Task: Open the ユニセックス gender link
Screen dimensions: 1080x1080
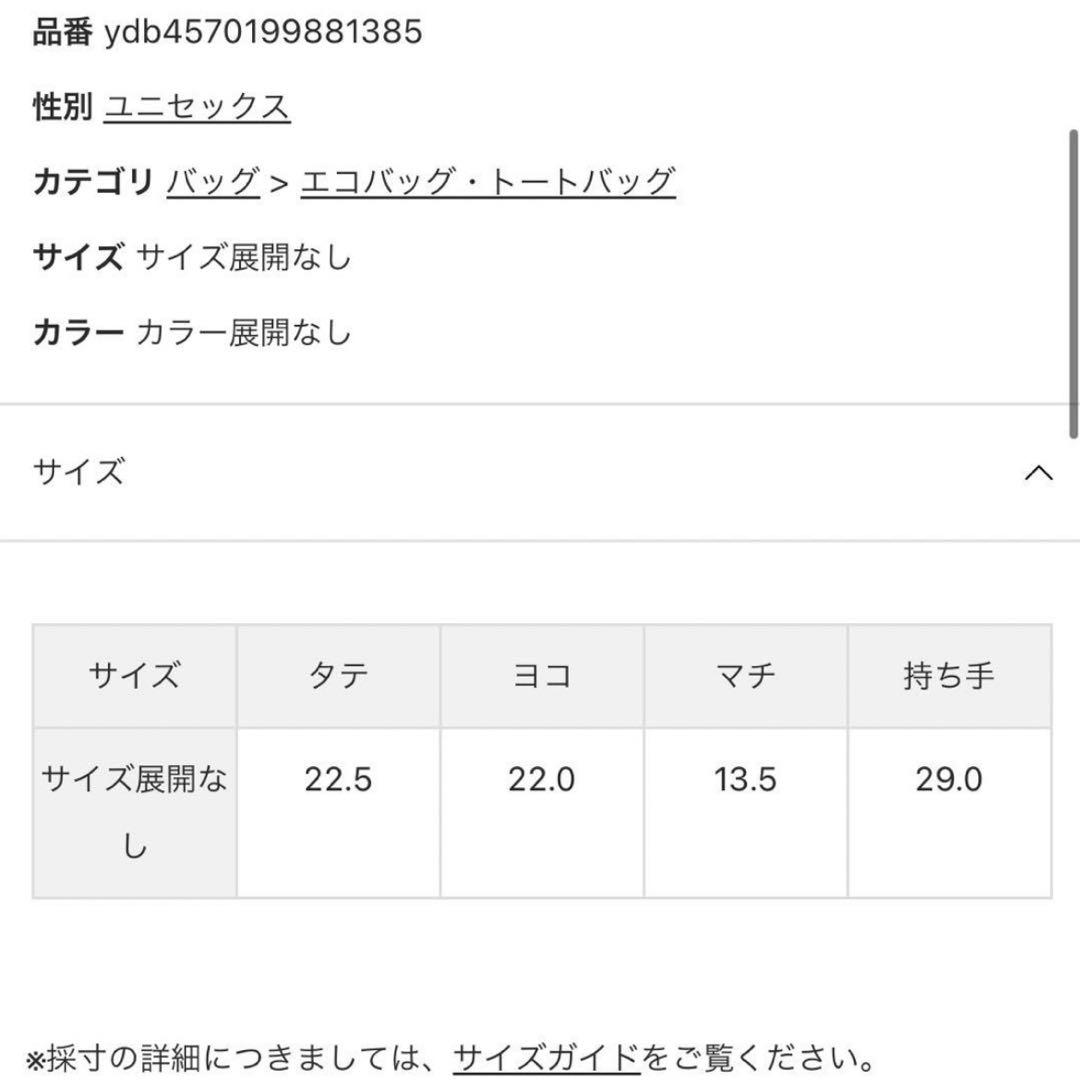Action: click(x=197, y=106)
